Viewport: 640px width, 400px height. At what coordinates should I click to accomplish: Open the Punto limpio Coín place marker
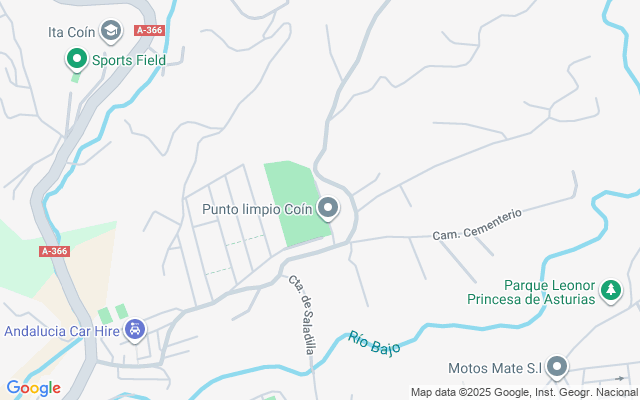pyautogui.click(x=328, y=209)
